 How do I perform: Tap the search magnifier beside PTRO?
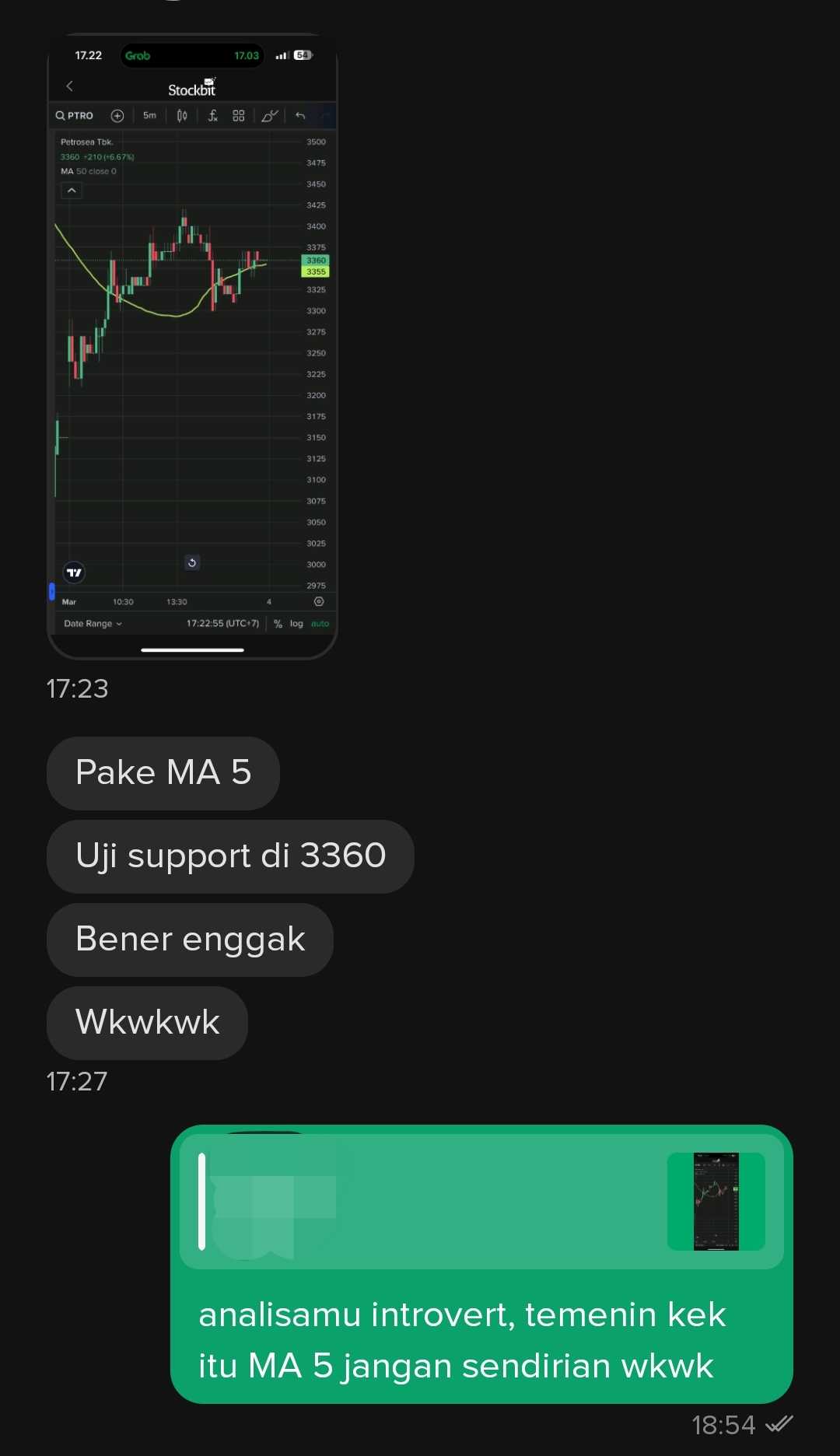(x=61, y=115)
